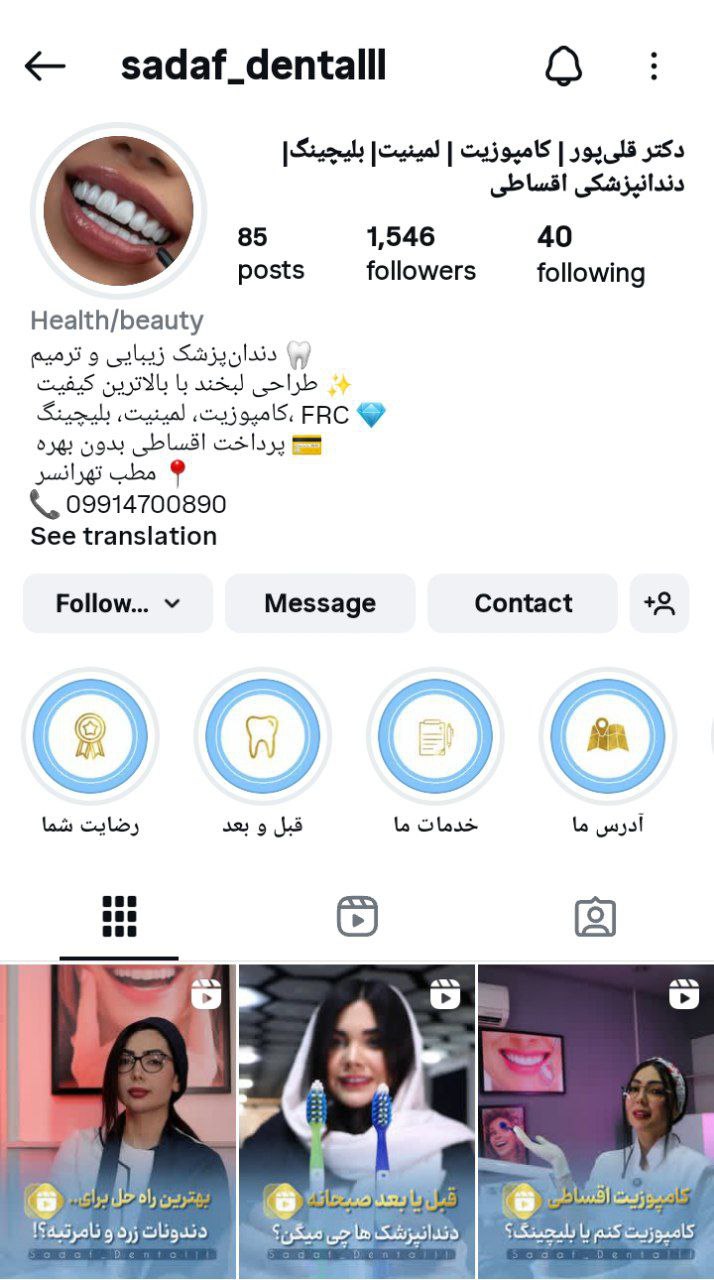Screen dimensions: 714x1280
Task: Open the three-dot overflow menu
Action: click(x=653, y=67)
